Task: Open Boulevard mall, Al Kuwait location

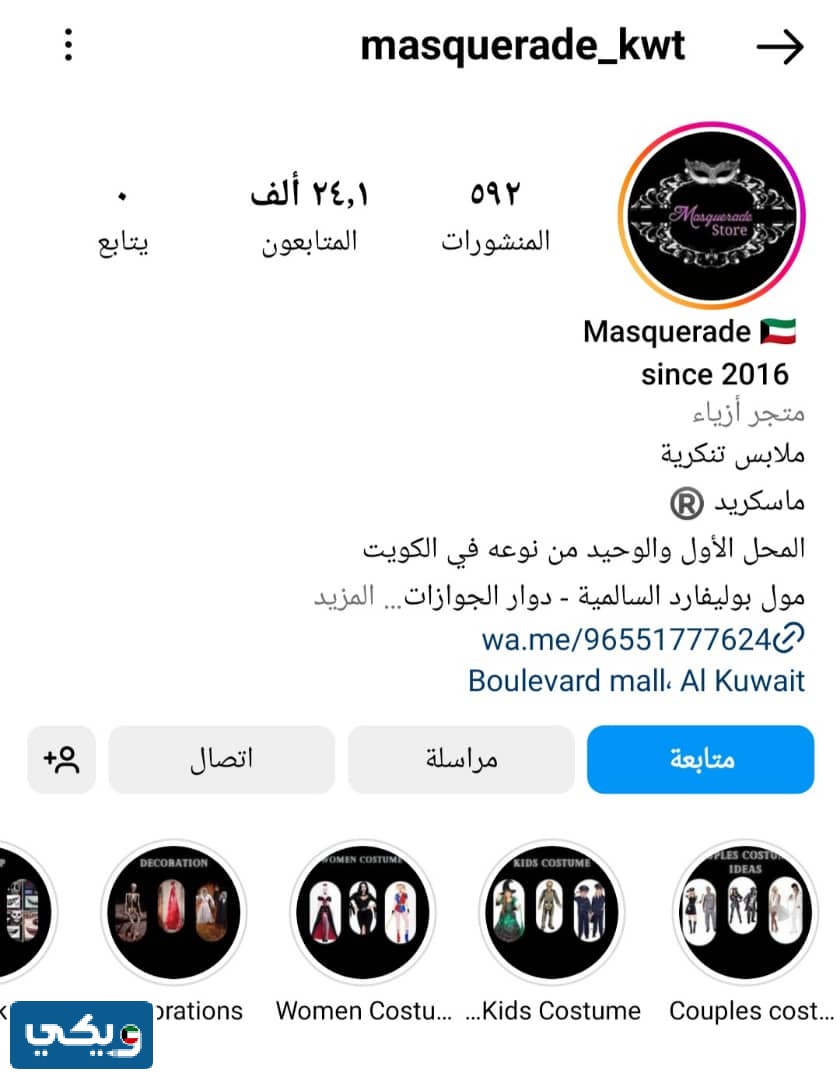Action: (x=636, y=681)
